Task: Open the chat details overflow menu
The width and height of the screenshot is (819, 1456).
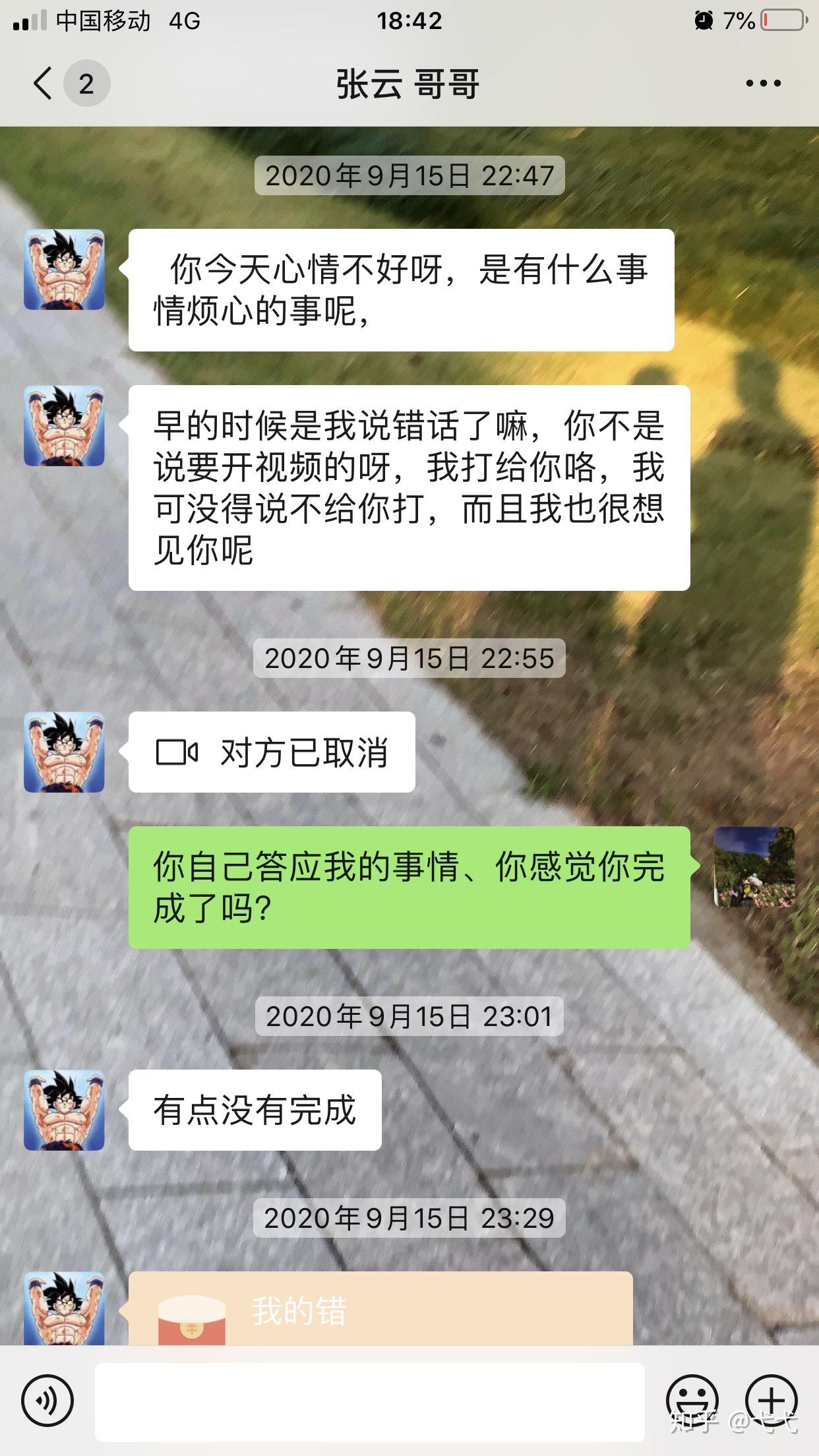Action: point(763,84)
